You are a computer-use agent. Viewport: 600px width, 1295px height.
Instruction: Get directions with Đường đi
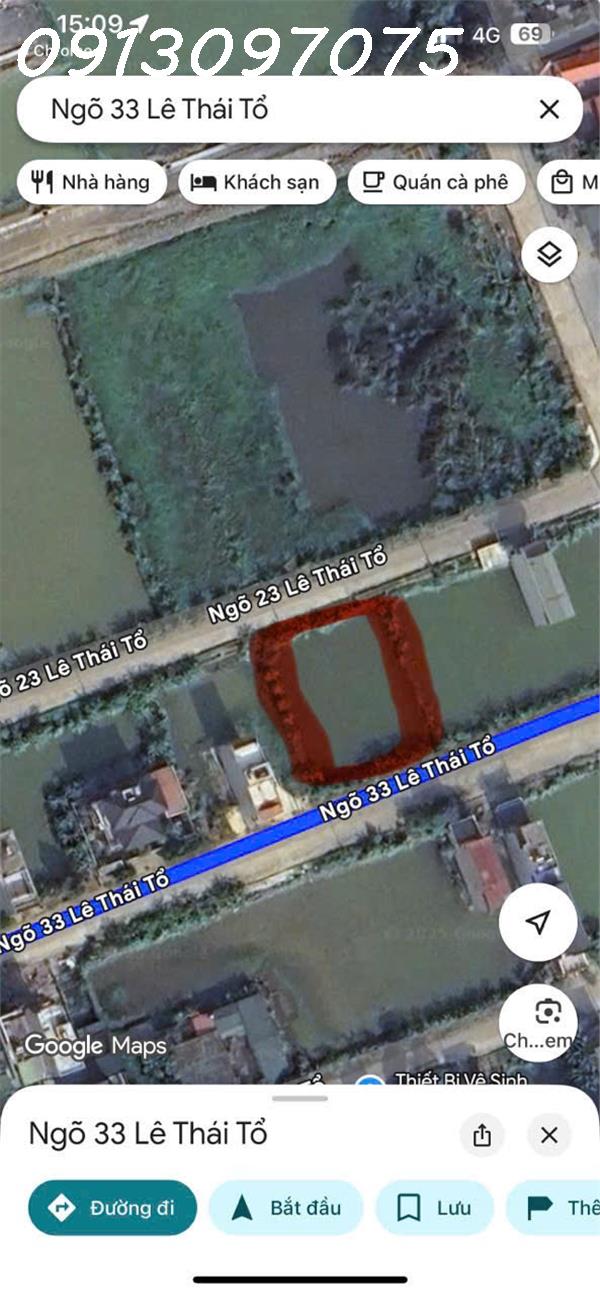coord(112,1207)
